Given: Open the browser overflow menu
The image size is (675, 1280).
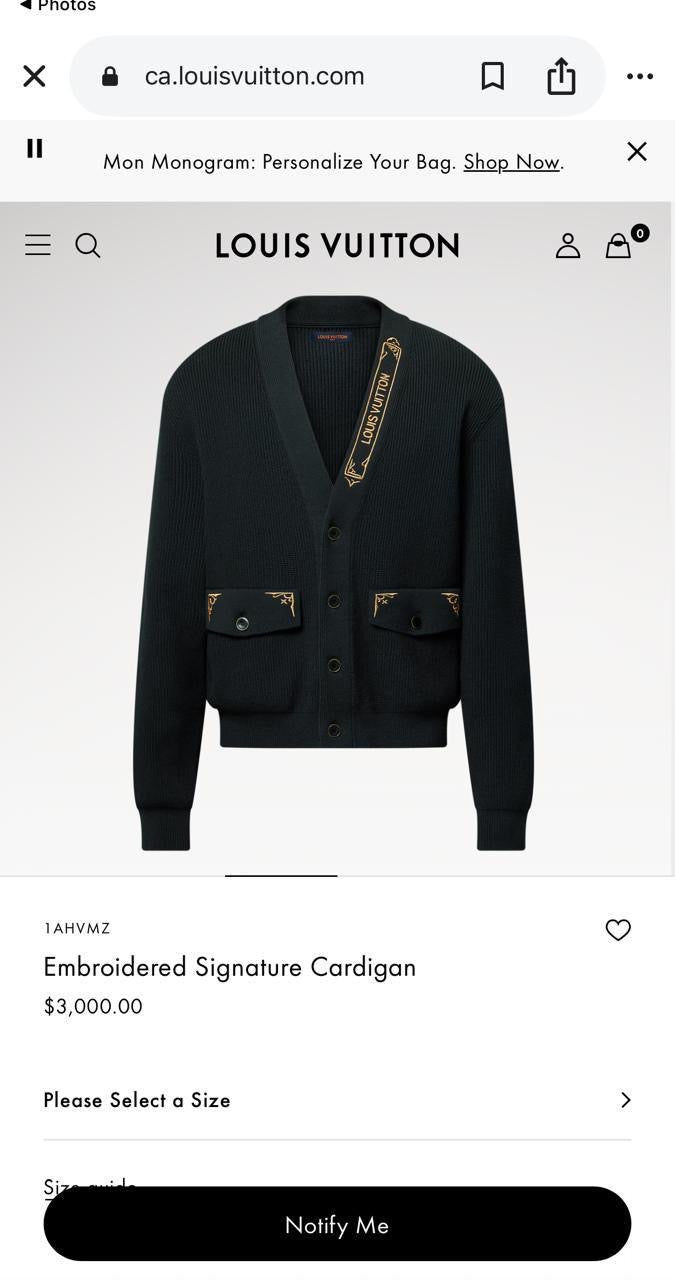Looking at the screenshot, I should point(640,76).
